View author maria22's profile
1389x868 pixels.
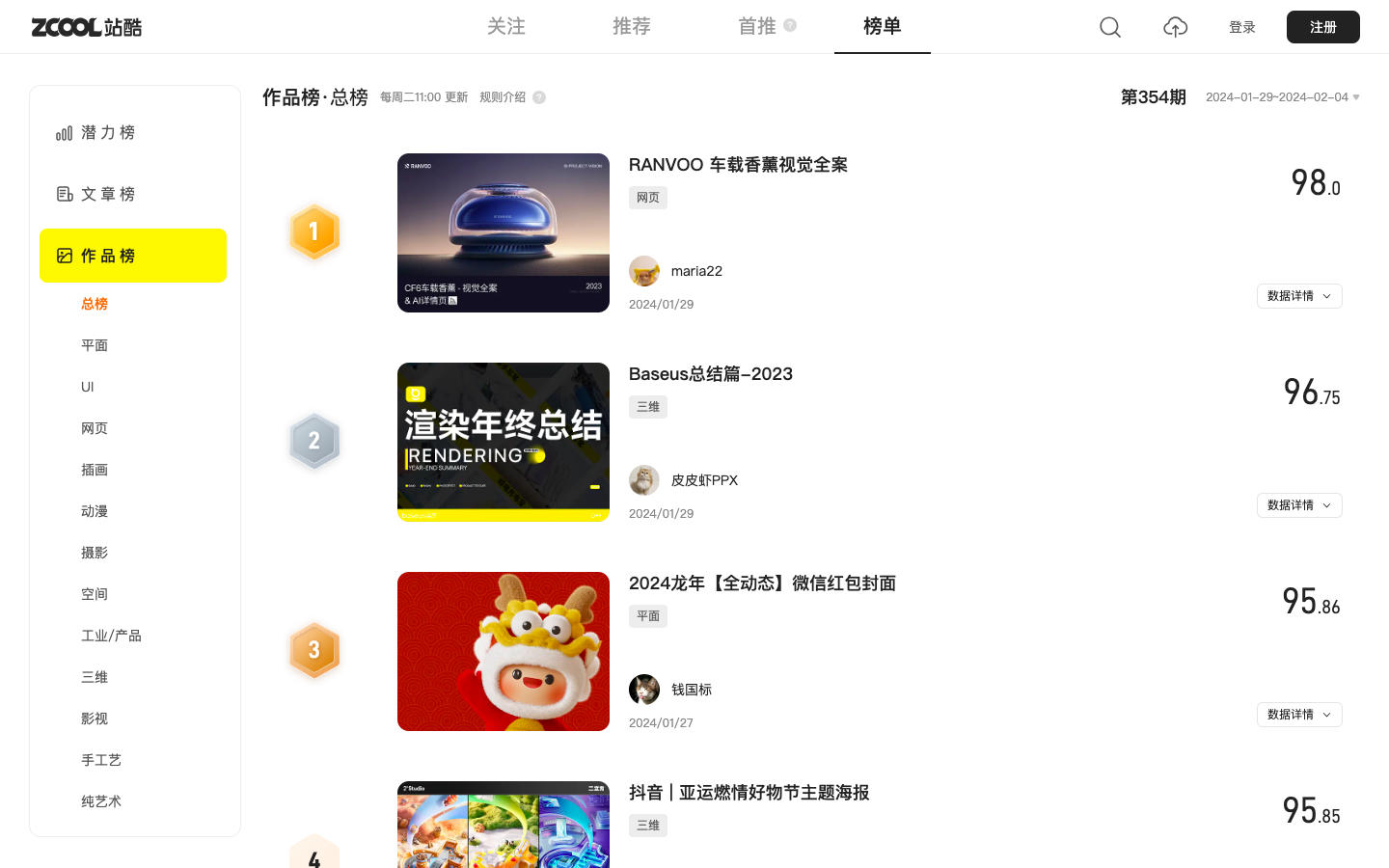tap(695, 271)
